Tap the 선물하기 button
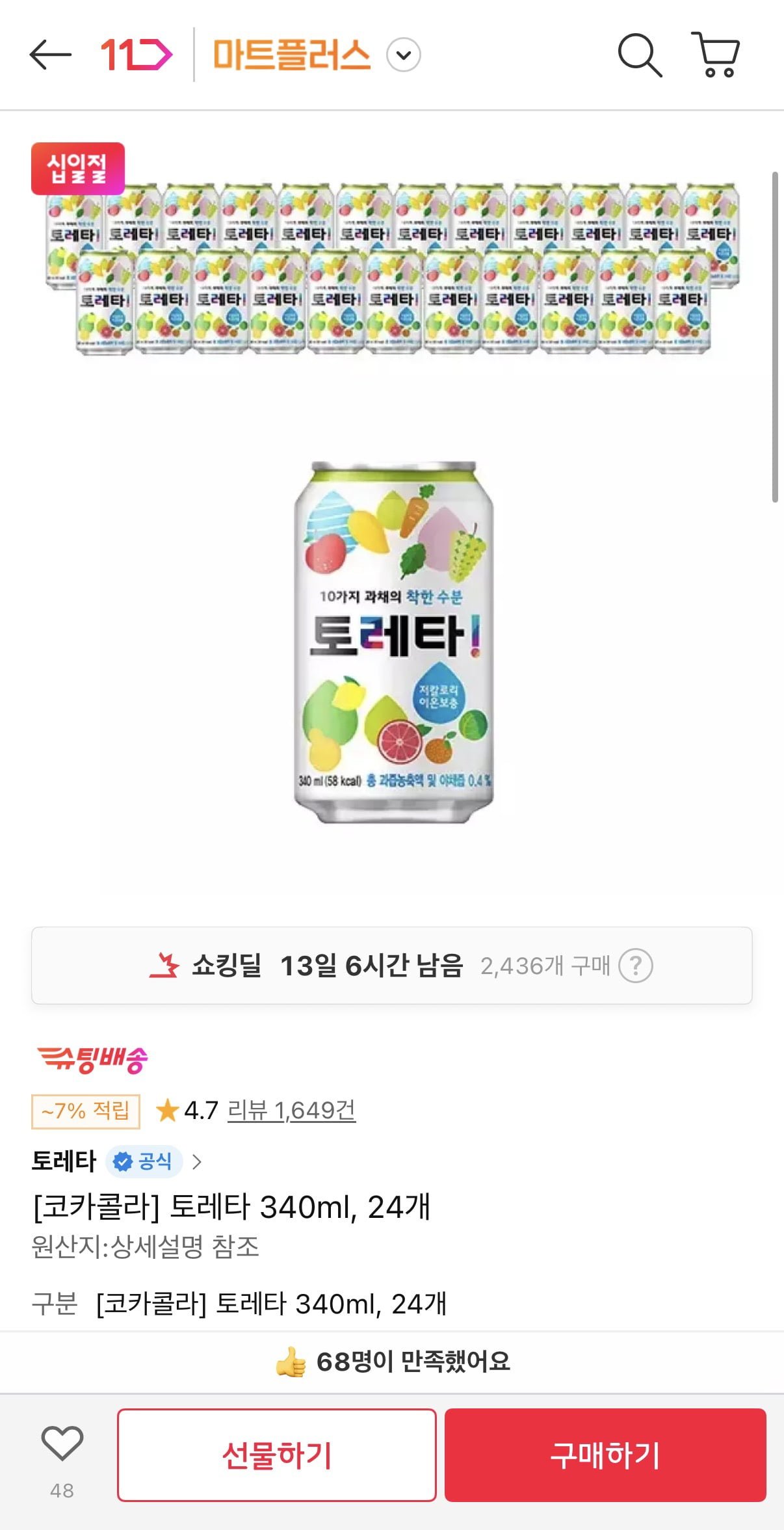The image size is (784, 1530). pos(277,1455)
